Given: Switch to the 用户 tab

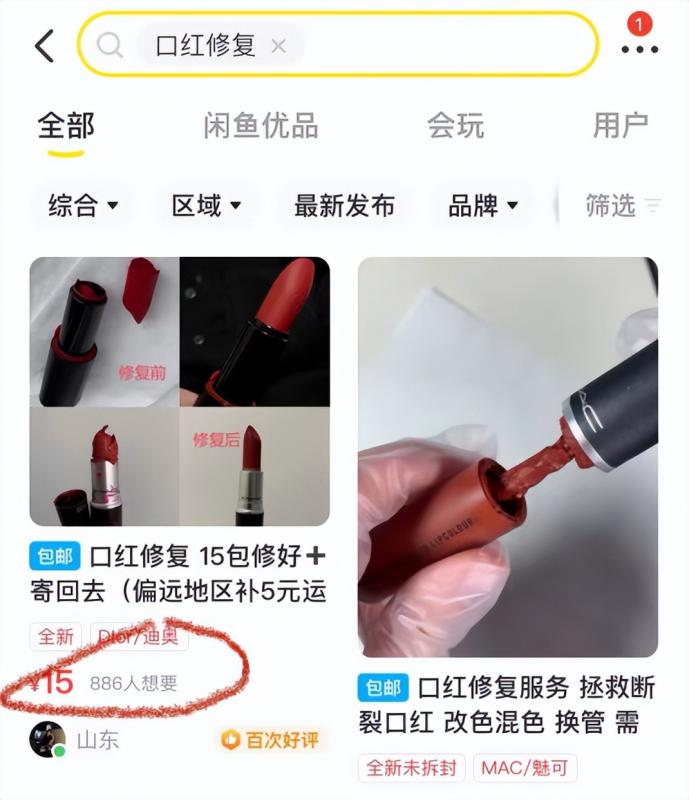Looking at the screenshot, I should (620, 126).
